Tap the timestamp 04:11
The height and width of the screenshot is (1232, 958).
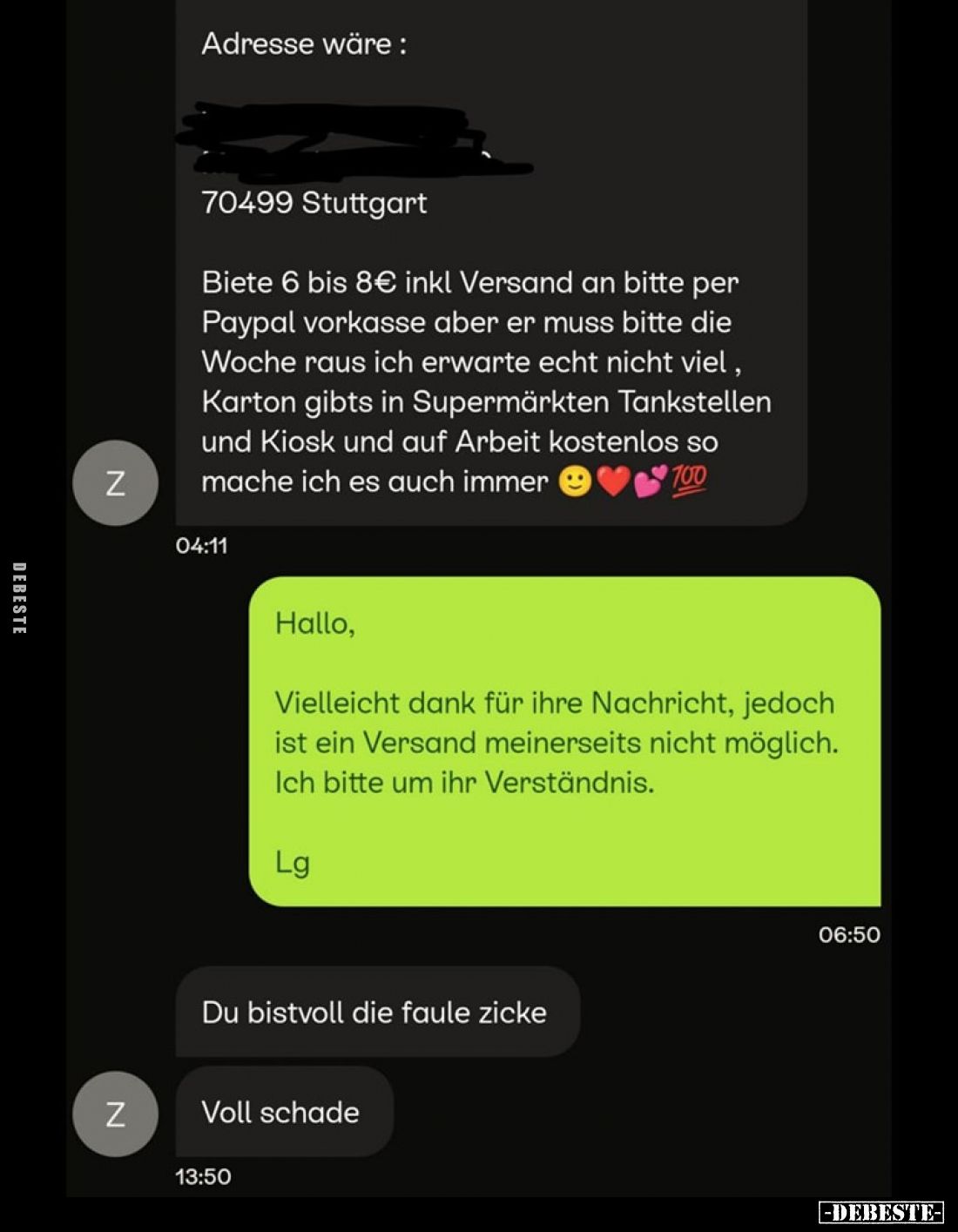(x=201, y=546)
